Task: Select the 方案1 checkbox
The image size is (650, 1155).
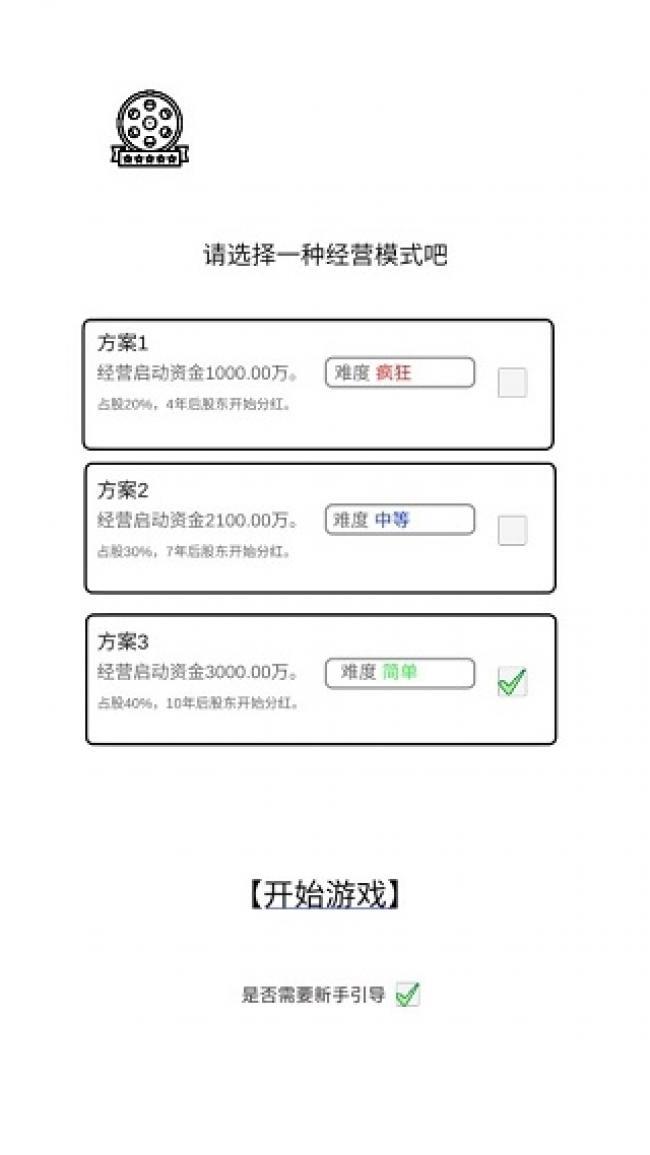Action: 512,383
